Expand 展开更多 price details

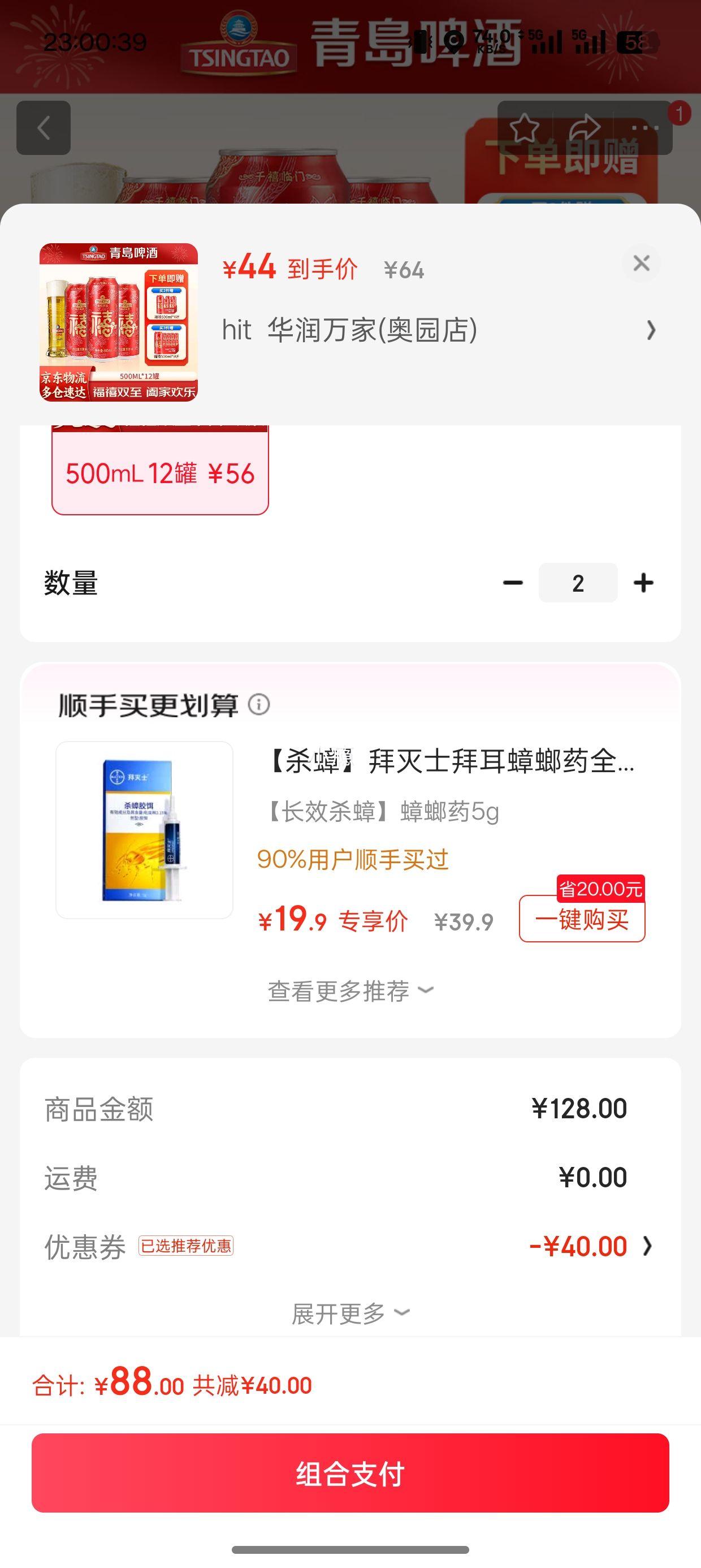coord(350,1313)
